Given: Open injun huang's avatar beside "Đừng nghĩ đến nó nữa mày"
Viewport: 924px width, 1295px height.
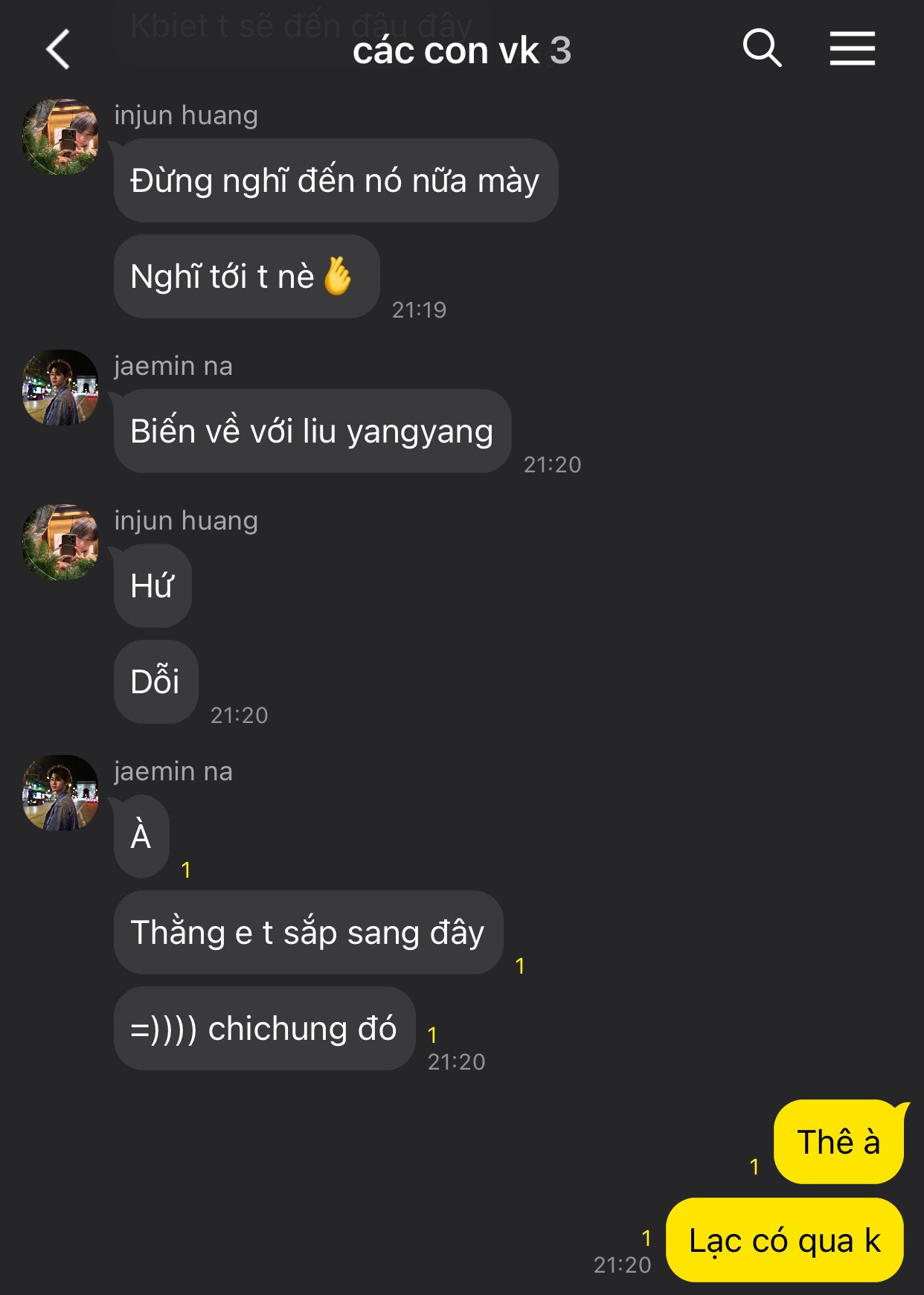Looking at the screenshot, I should click(60, 137).
